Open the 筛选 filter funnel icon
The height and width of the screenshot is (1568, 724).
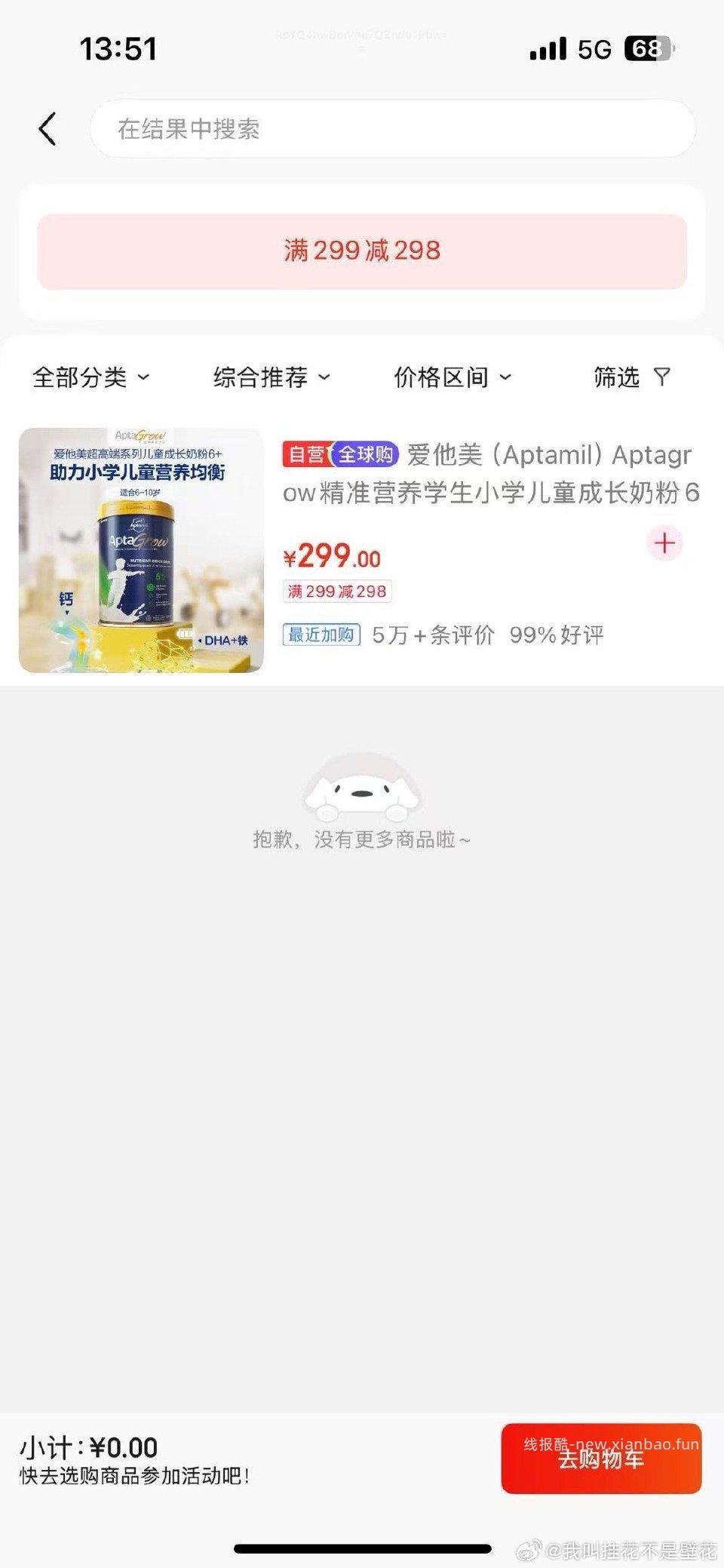point(661,377)
